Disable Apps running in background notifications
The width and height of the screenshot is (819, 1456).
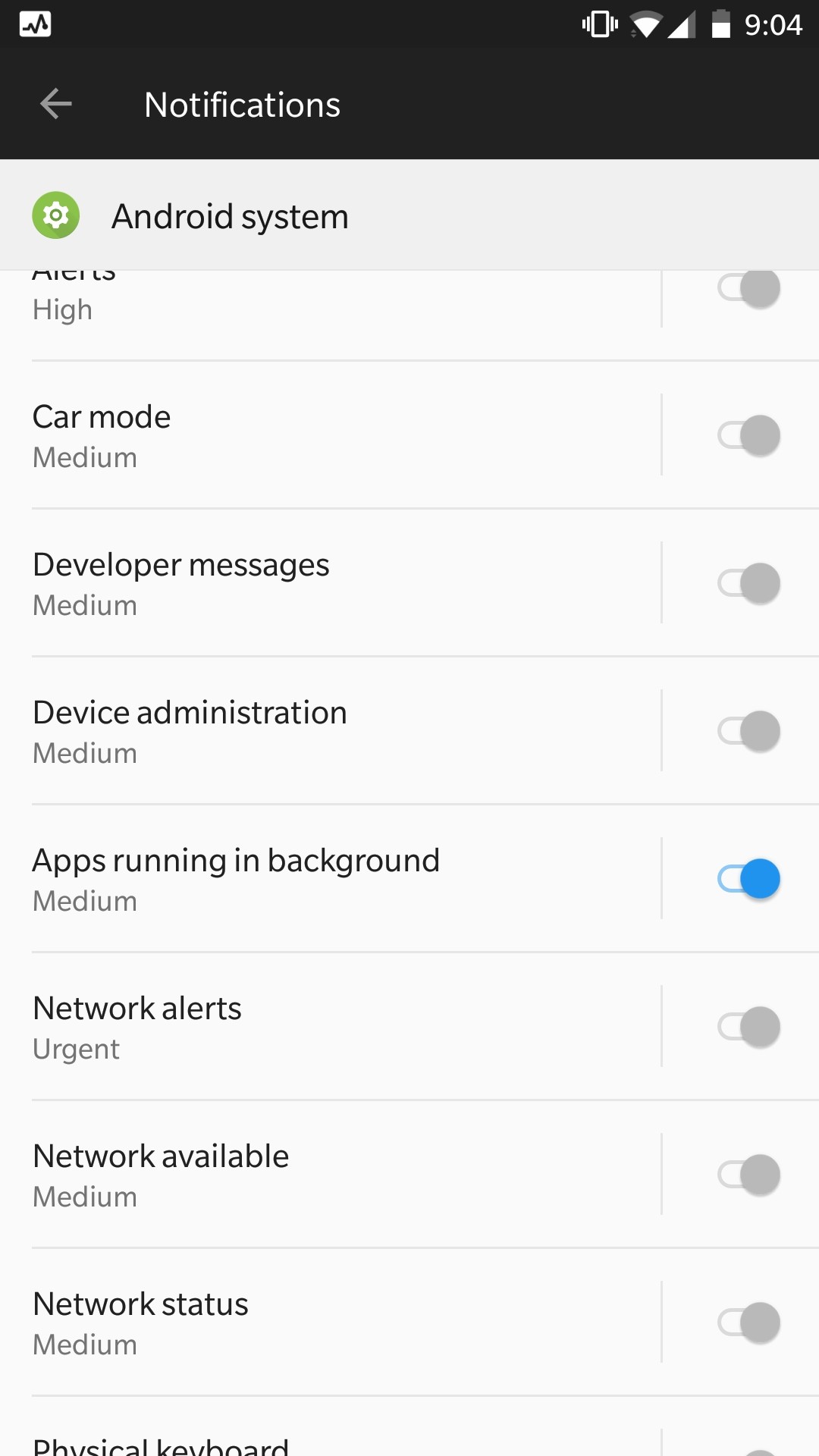pyautogui.click(x=748, y=879)
